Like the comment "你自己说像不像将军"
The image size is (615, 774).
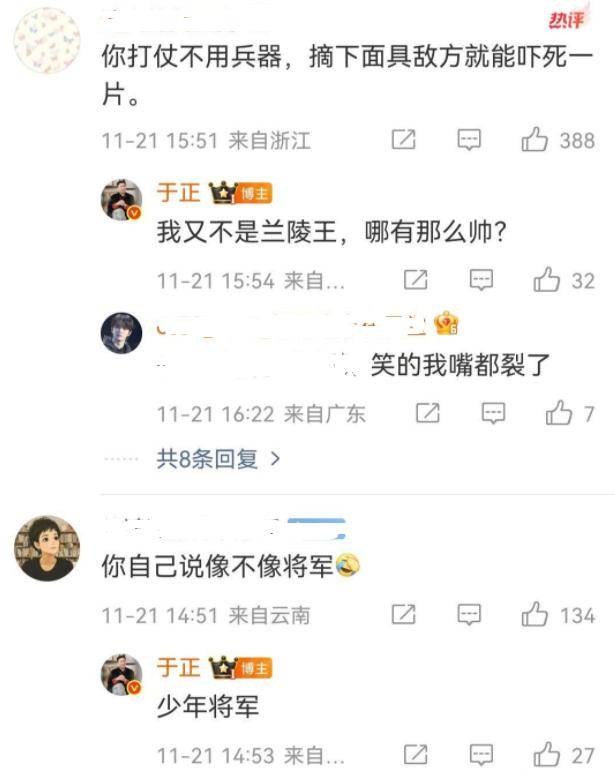(535, 615)
